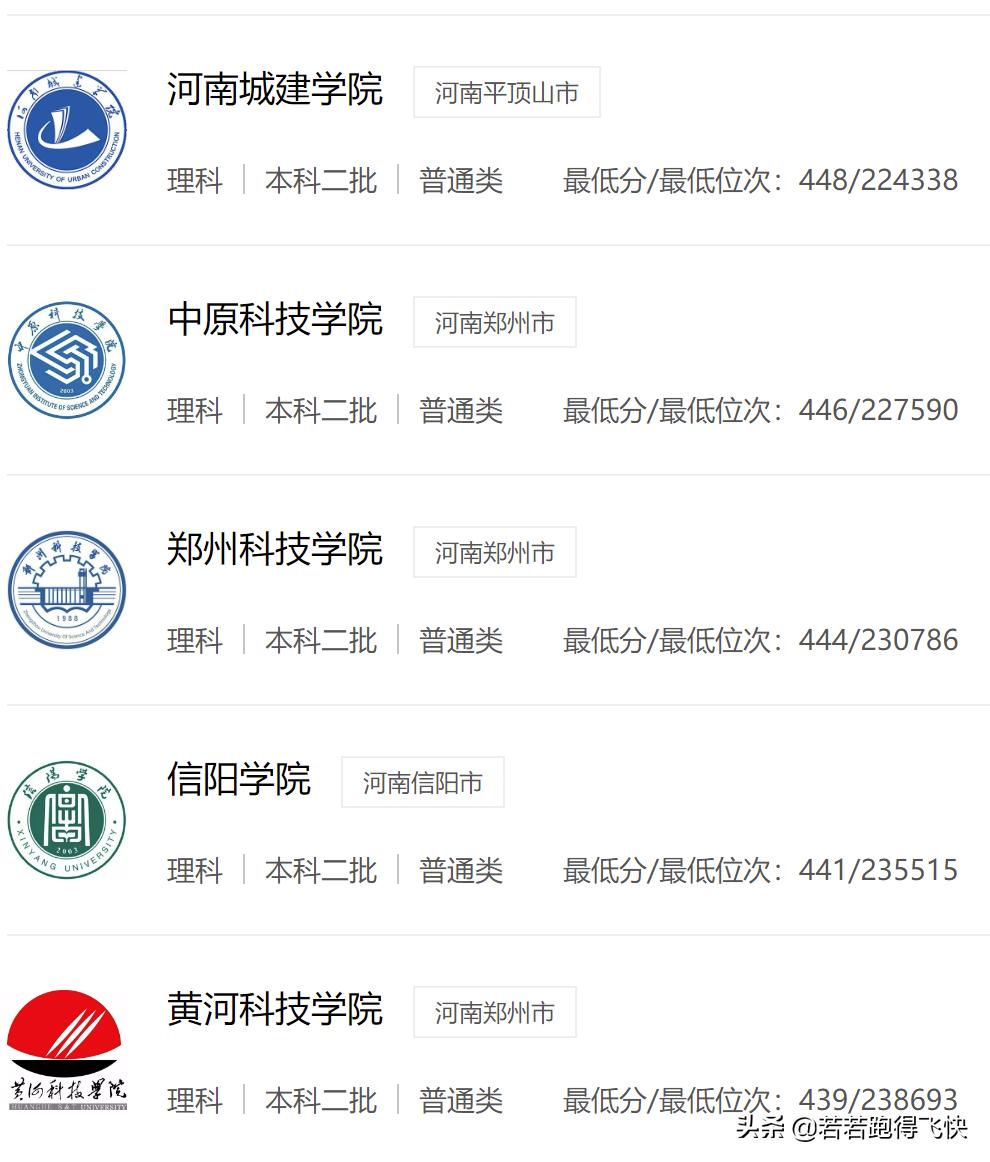Screen dimensions: 990x1162
Task: Select the 河南平顶山市 location tag
Action: tap(506, 93)
